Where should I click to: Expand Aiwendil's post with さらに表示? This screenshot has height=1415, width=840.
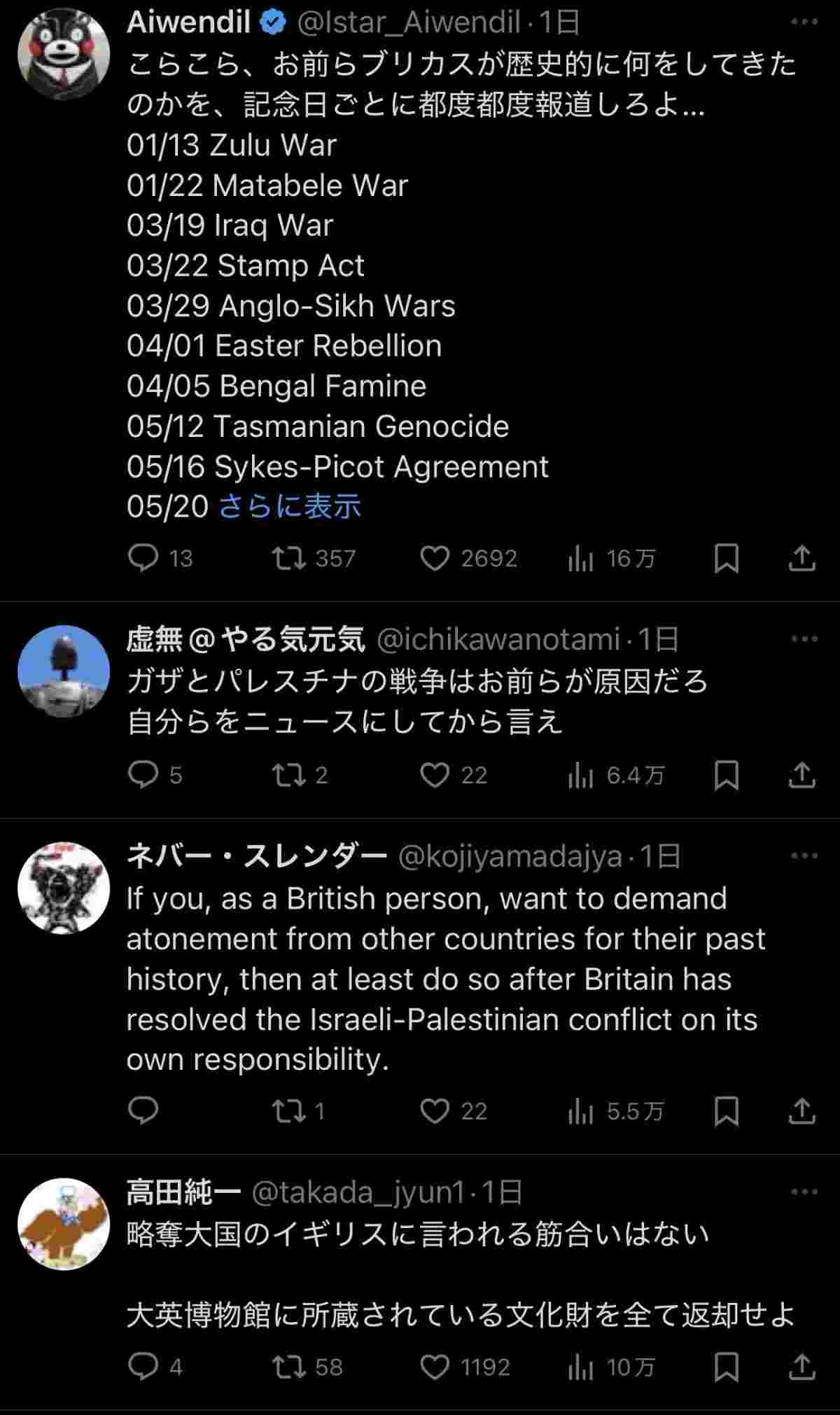point(290,506)
